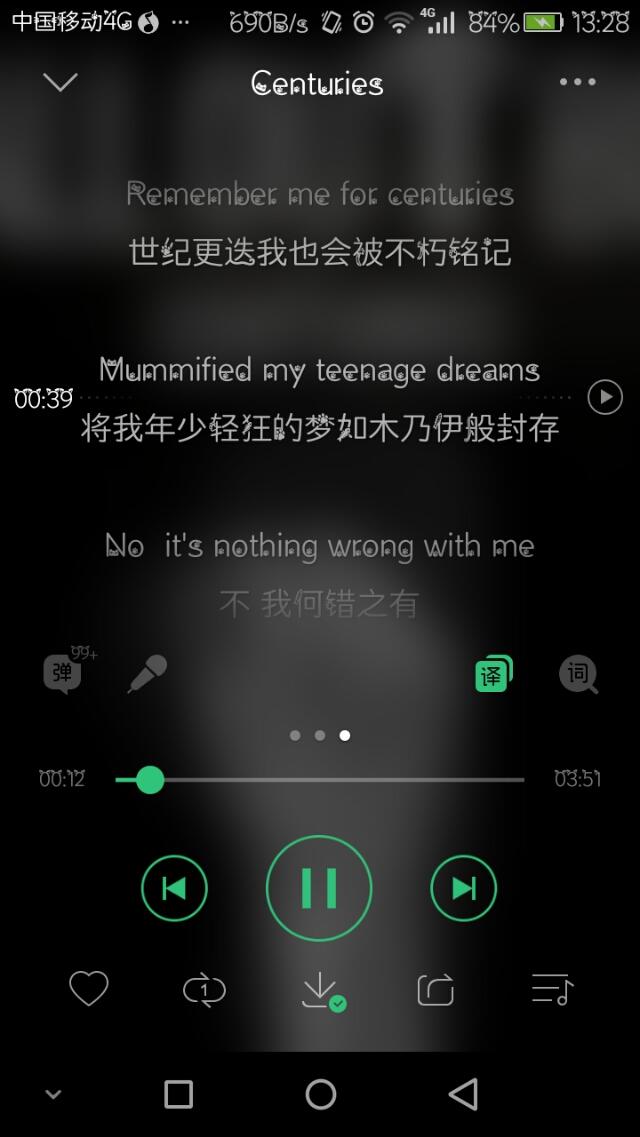The image size is (640, 1137).
Task: Play from the 00:39 lyric line
Action: pos(604,397)
